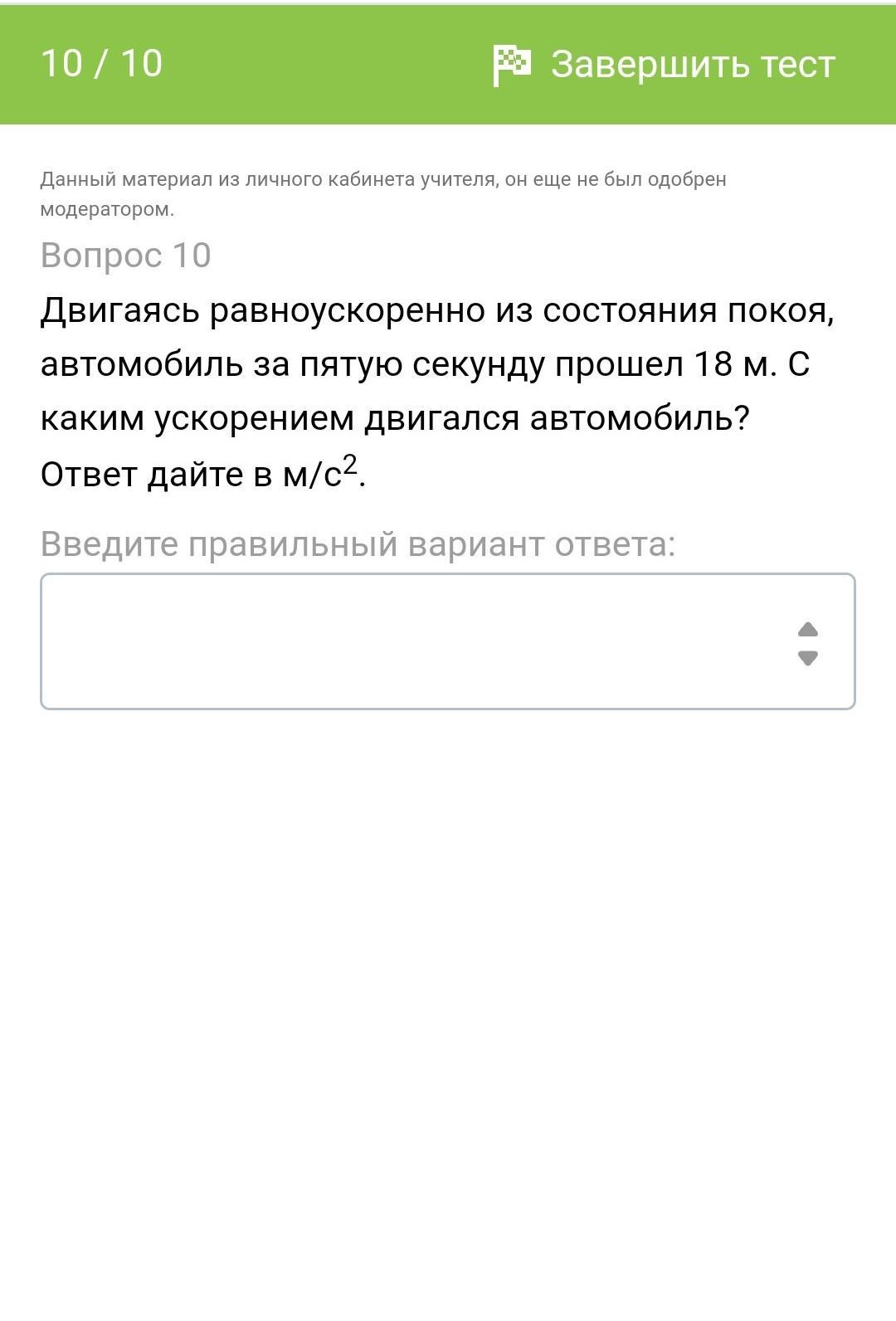Decrease the answer with the down arrow
This screenshot has height=1321, width=896.
(807, 658)
